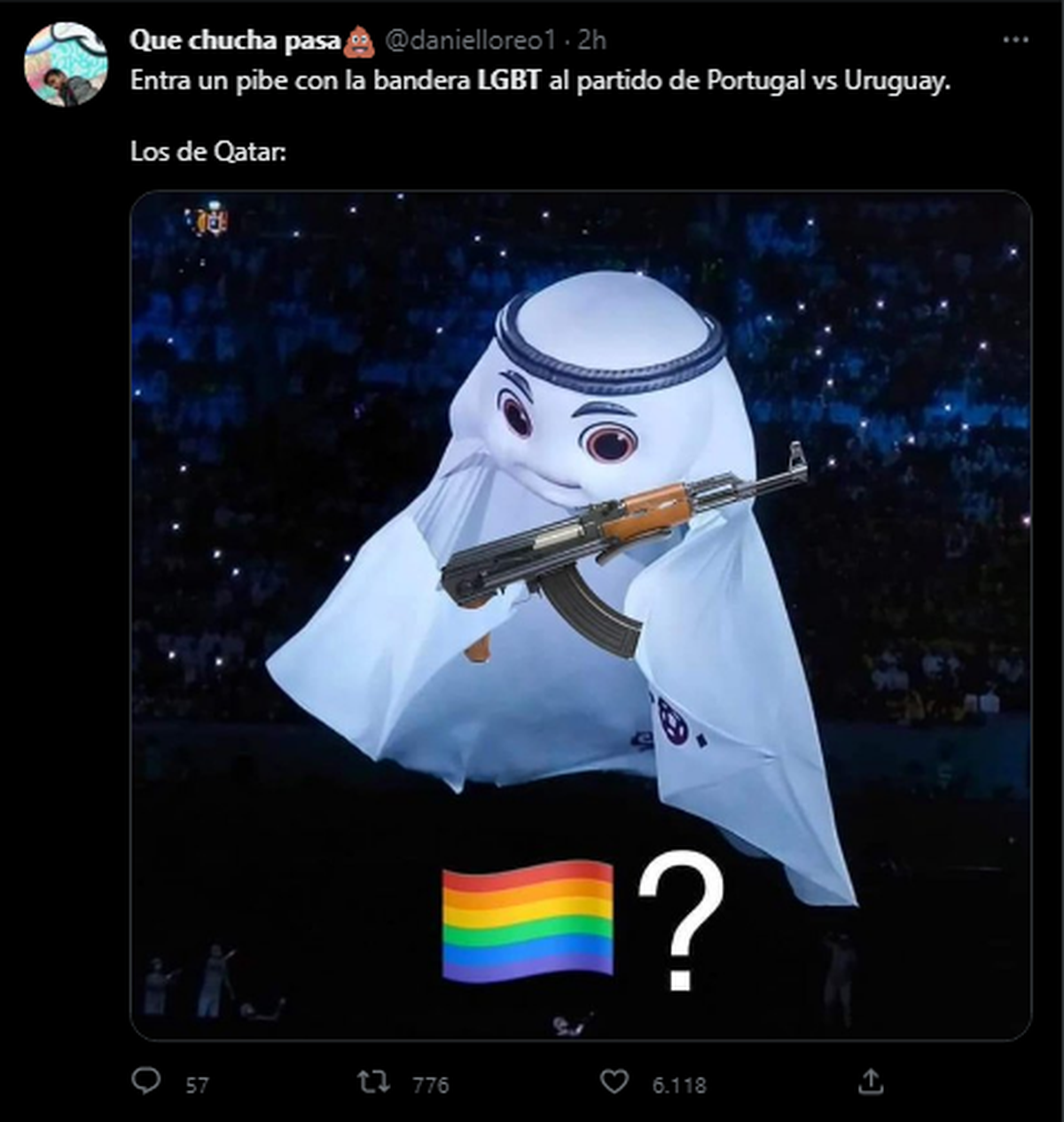
Task: Expand the embedded meme image to fullscreen
Action: coord(576,612)
